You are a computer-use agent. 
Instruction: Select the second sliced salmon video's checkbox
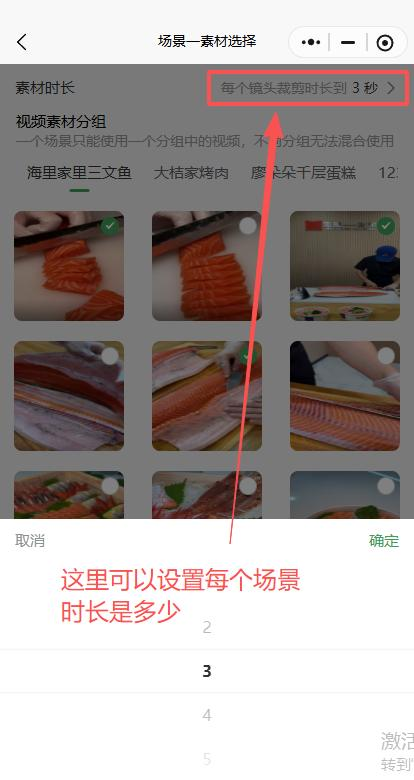[248, 226]
